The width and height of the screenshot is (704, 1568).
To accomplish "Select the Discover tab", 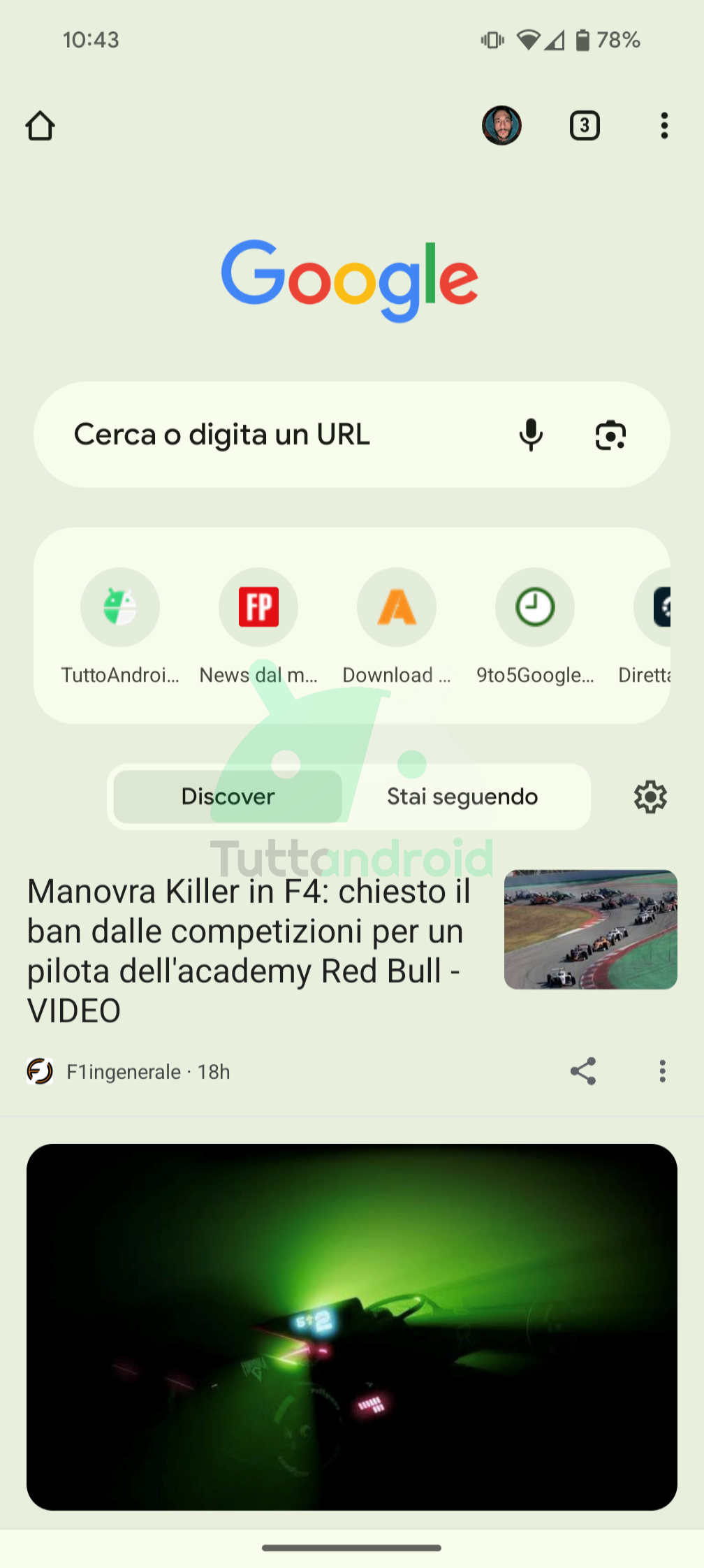I will (228, 797).
